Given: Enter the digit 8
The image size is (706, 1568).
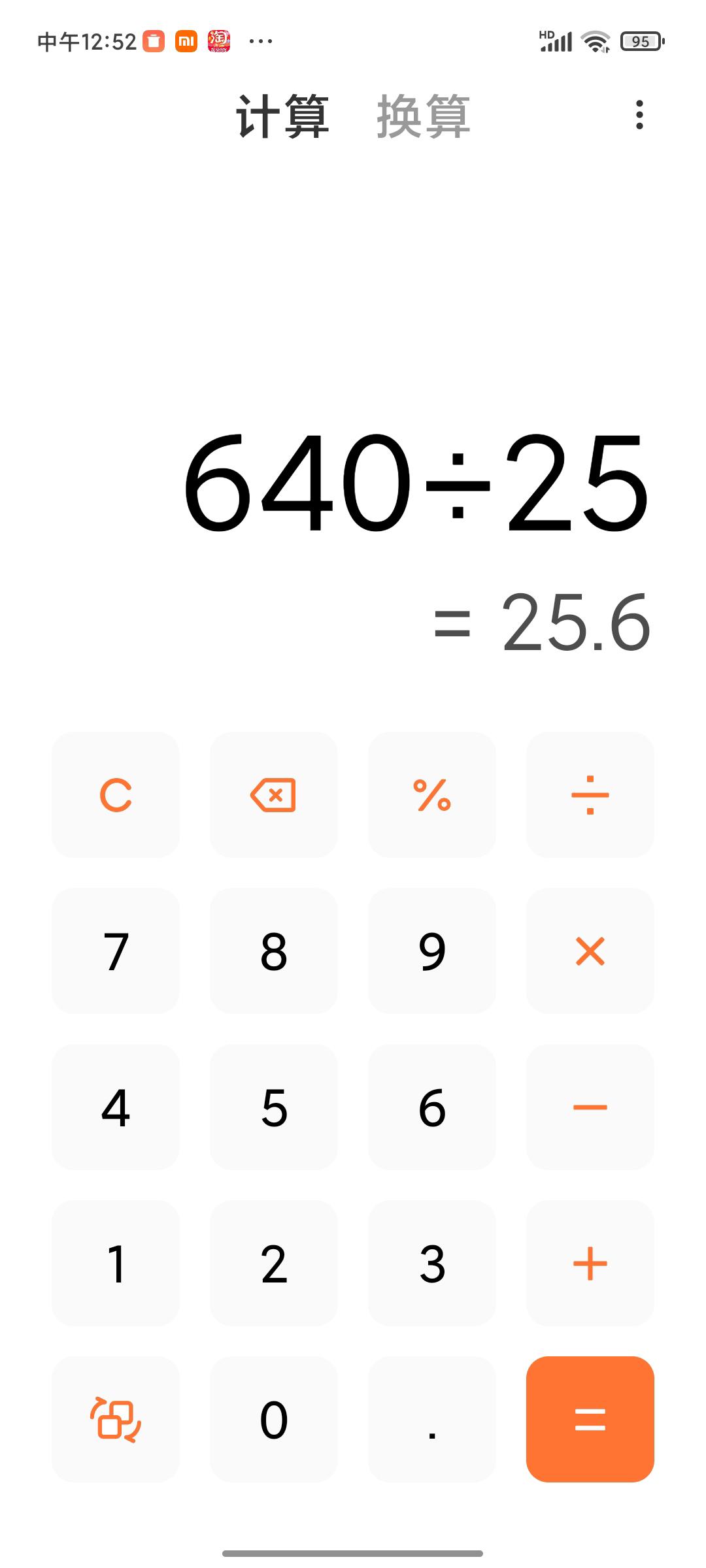Looking at the screenshot, I should [274, 951].
